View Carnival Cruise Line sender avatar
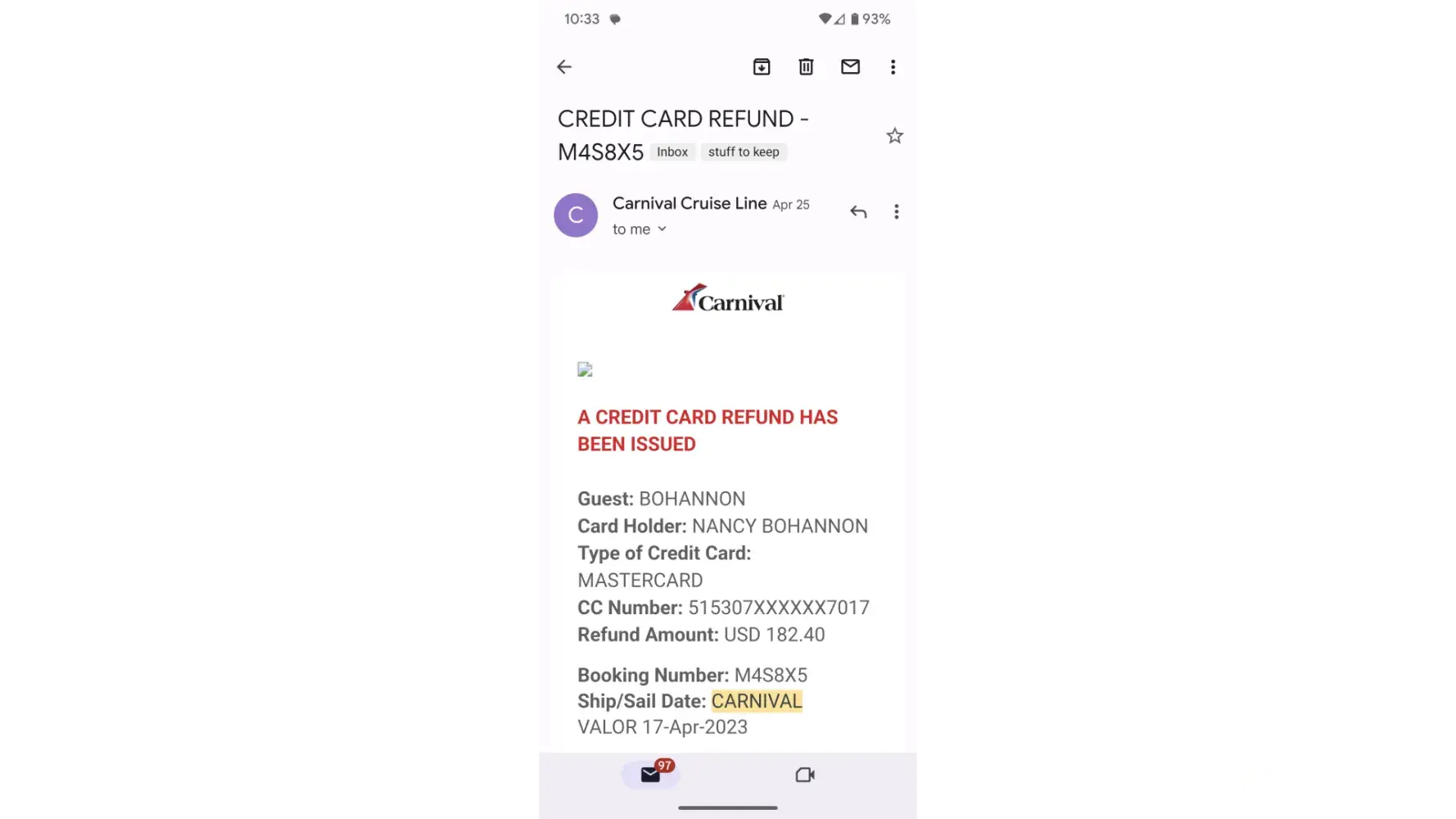This screenshot has height=819, width=1456. tap(576, 215)
